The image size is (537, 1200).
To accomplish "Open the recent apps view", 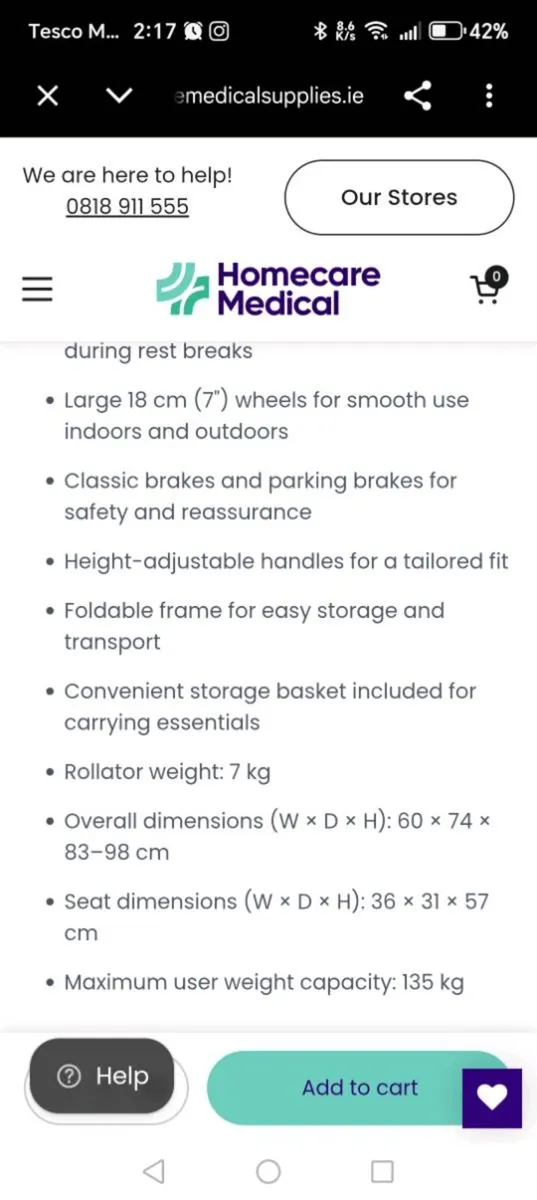I will click(382, 1171).
